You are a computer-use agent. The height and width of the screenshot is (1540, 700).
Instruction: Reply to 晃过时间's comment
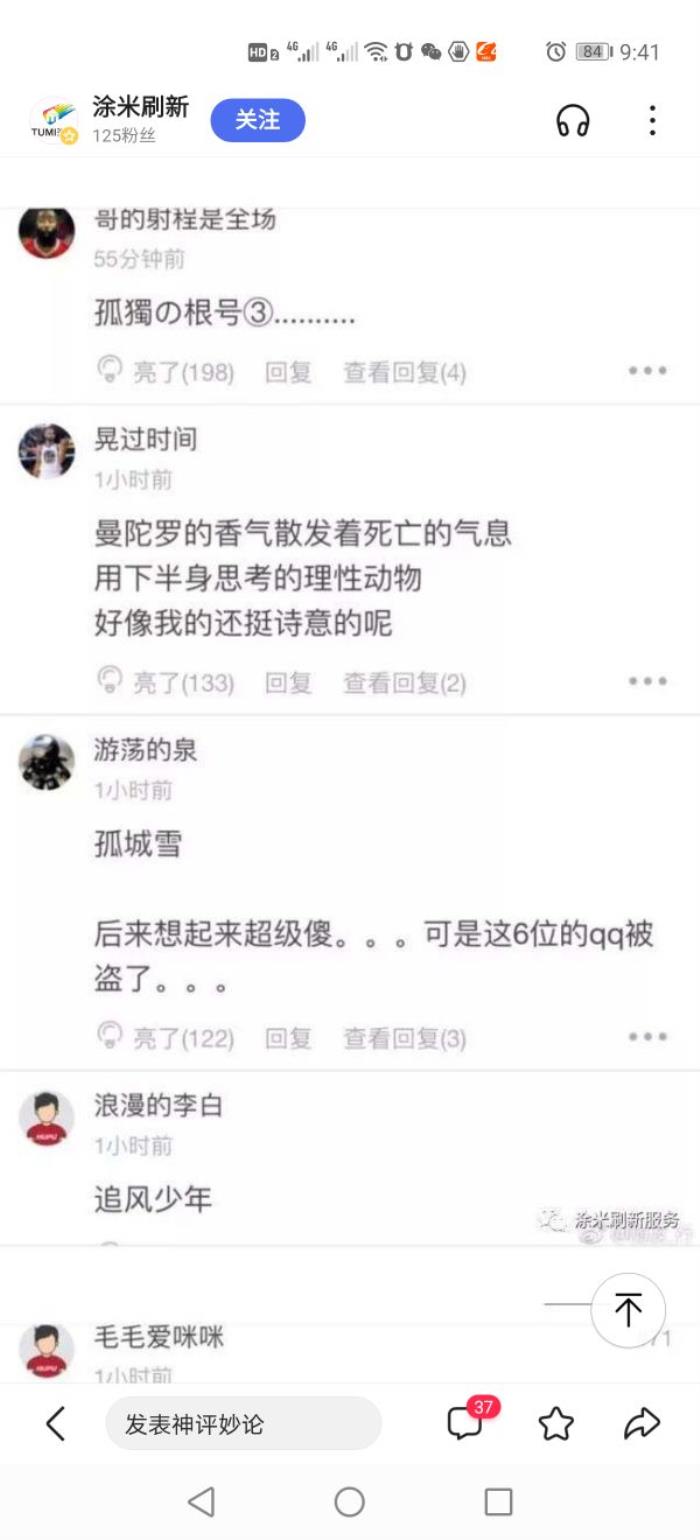point(288,683)
